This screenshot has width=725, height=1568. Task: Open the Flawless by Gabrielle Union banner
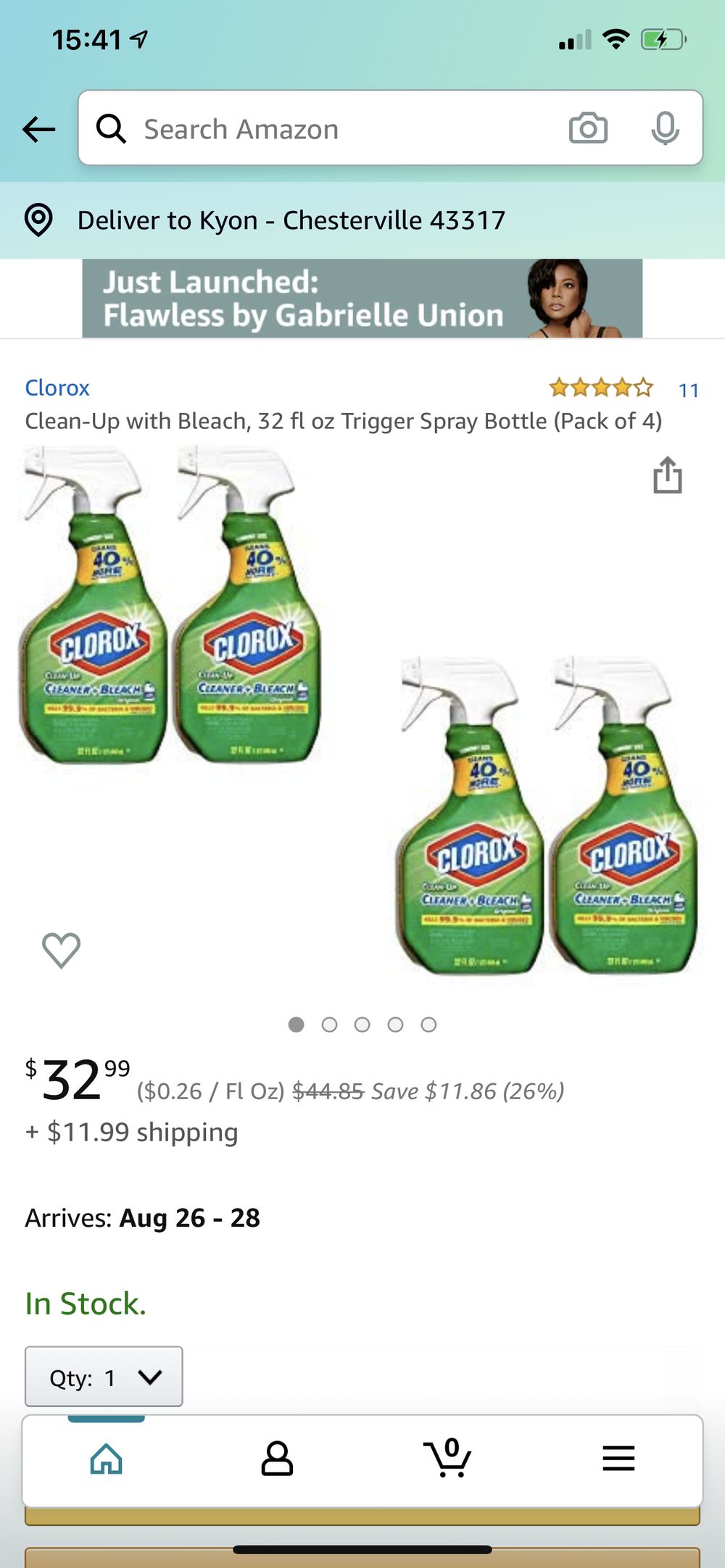(x=362, y=299)
